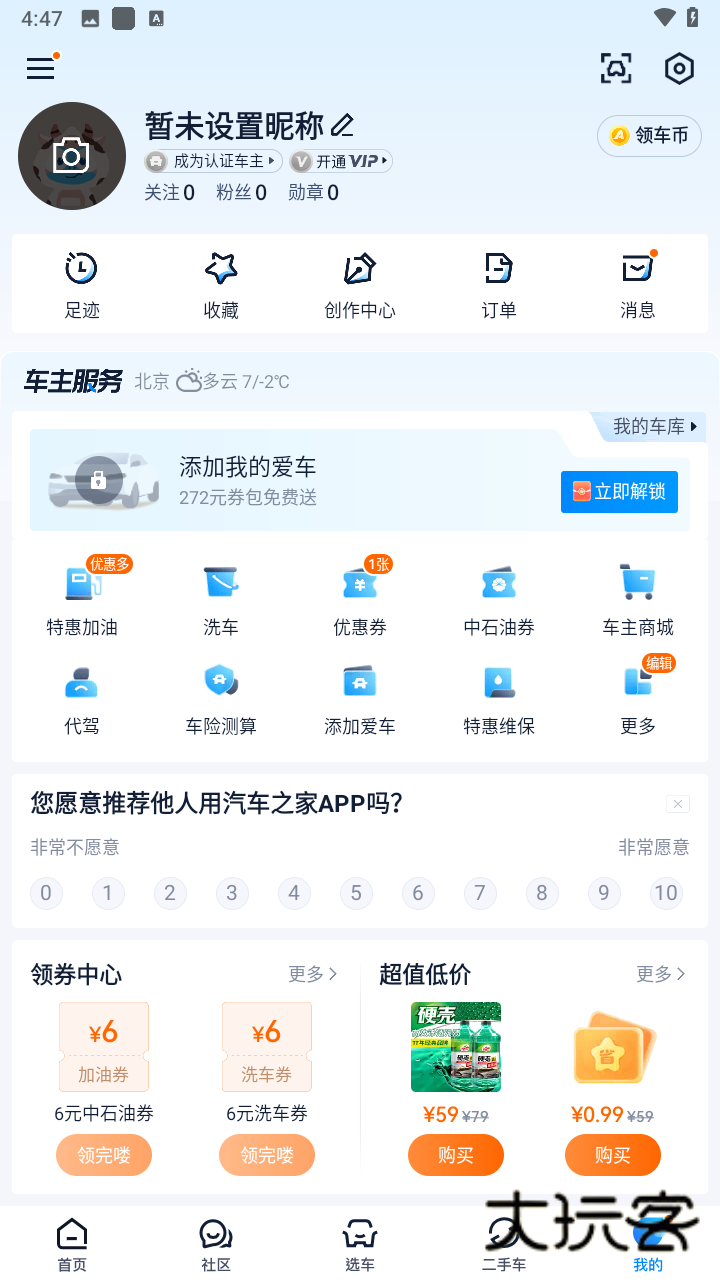Dismiss the recommendation survey card
The width and height of the screenshot is (720, 1280).
pos(677,803)
